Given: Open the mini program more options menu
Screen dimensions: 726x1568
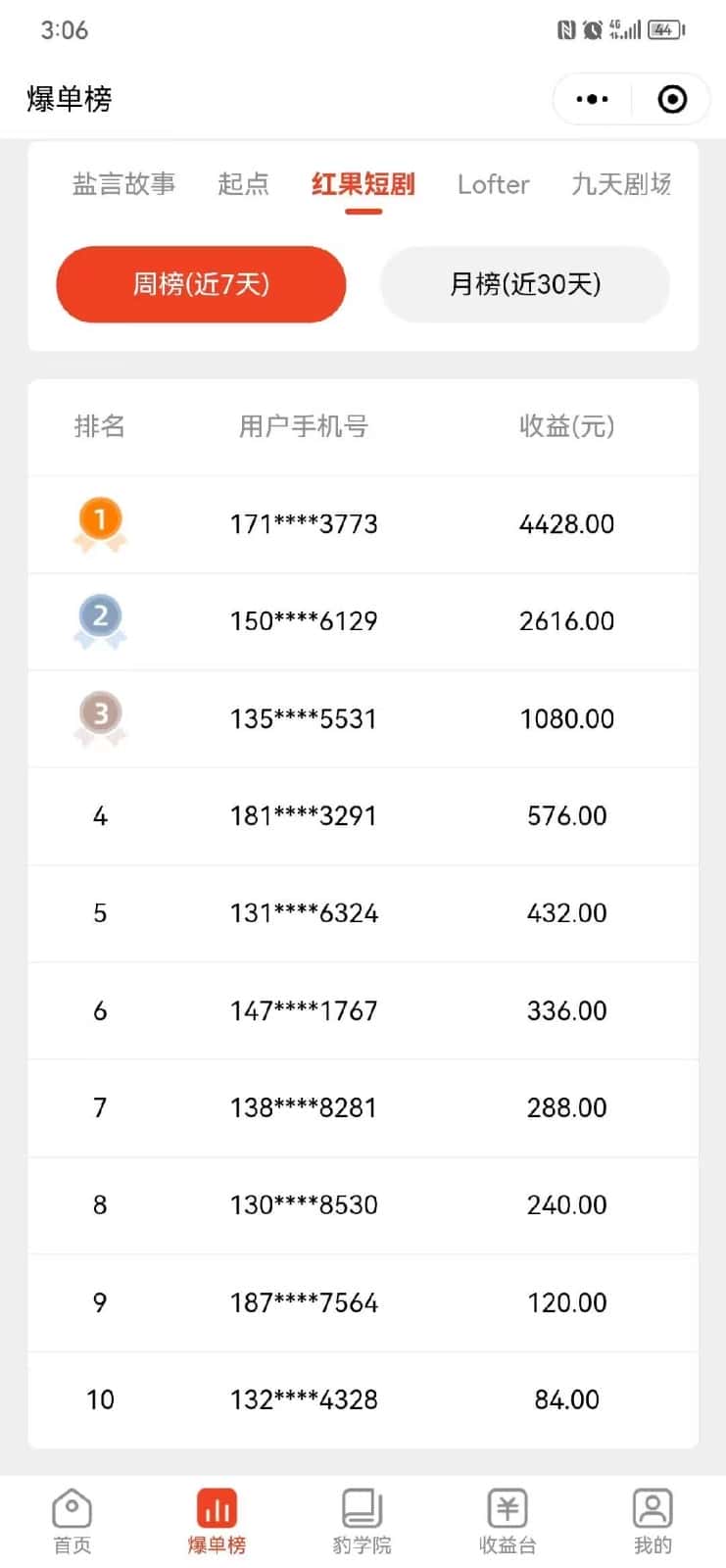Looking at the screenshot, I should pyautogui.click(x=592, y=99).
